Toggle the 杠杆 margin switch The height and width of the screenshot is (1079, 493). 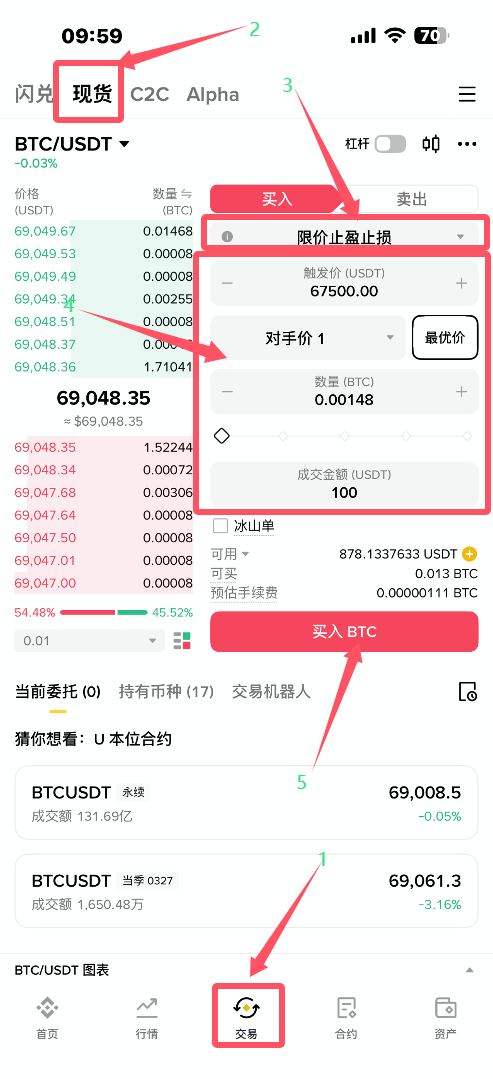coord(390,144)
